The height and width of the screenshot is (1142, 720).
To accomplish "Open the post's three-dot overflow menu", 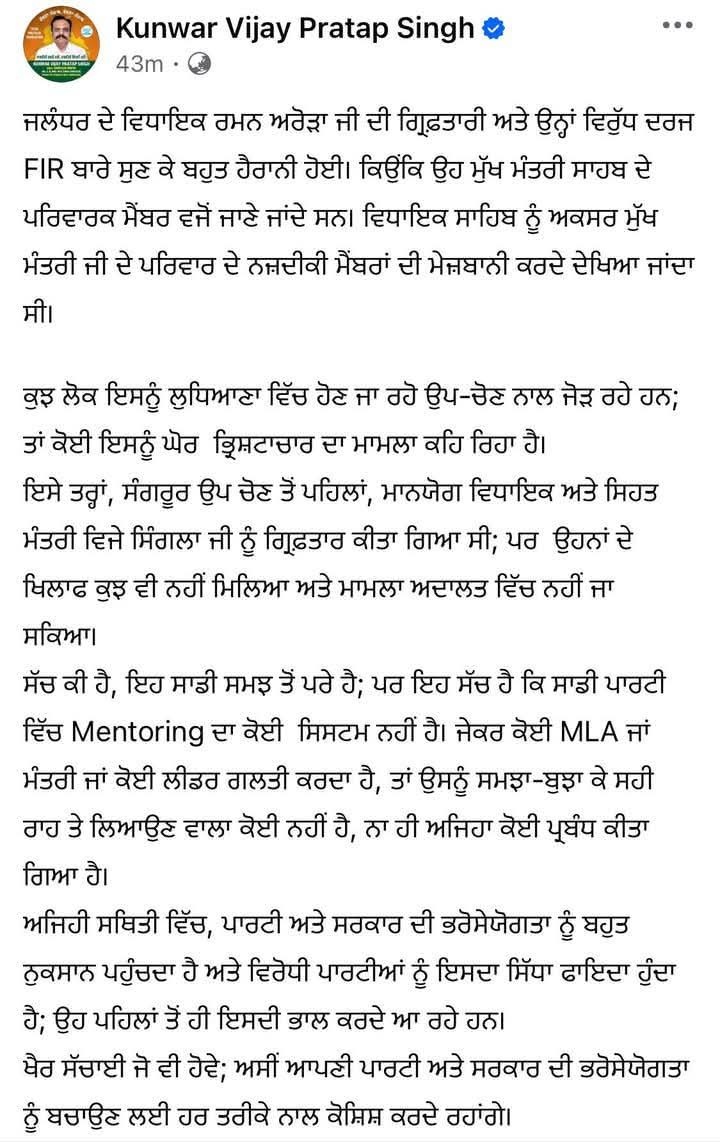I will pyautogui.click(x=677, y=24).
